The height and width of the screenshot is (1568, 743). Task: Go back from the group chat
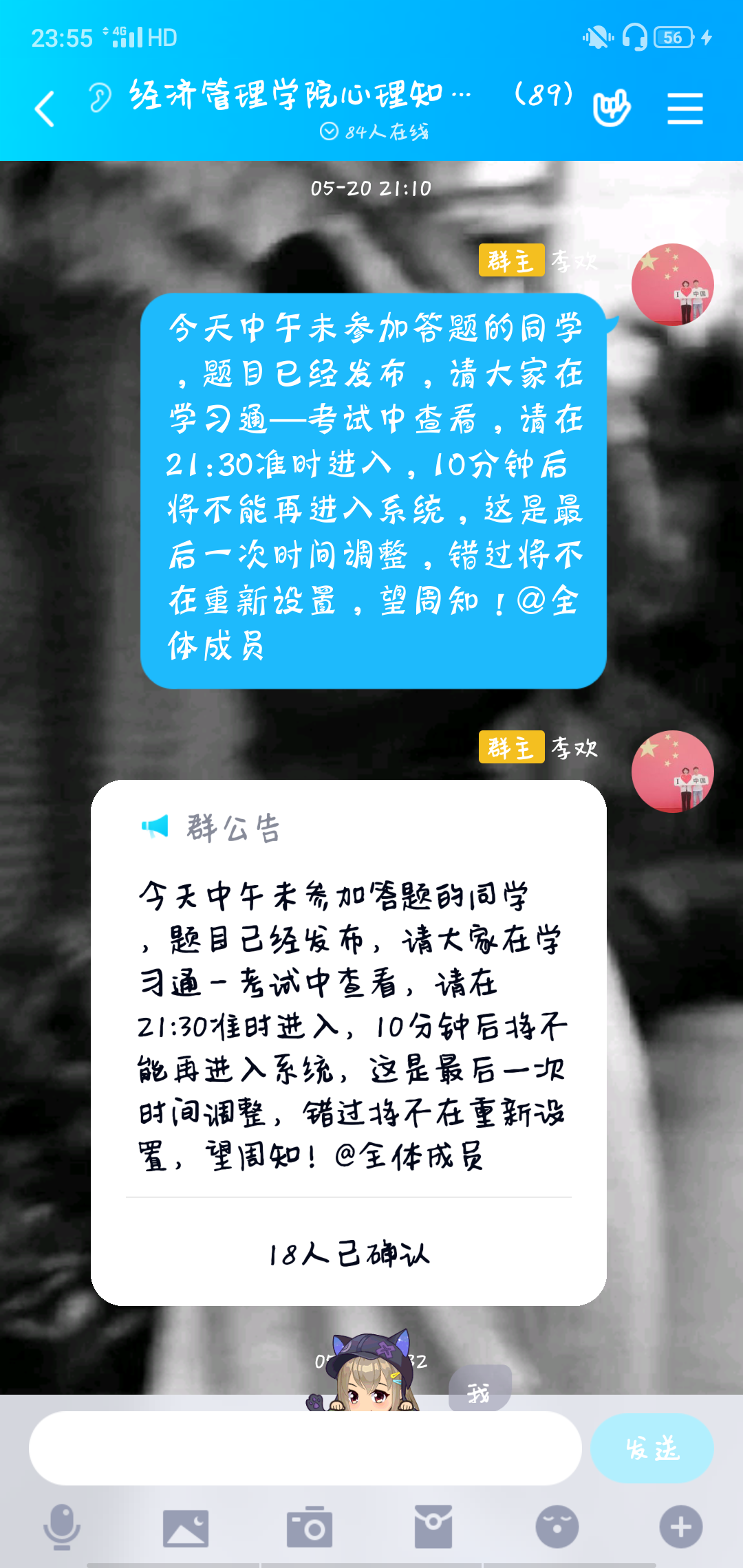click(x=45, y=109)
